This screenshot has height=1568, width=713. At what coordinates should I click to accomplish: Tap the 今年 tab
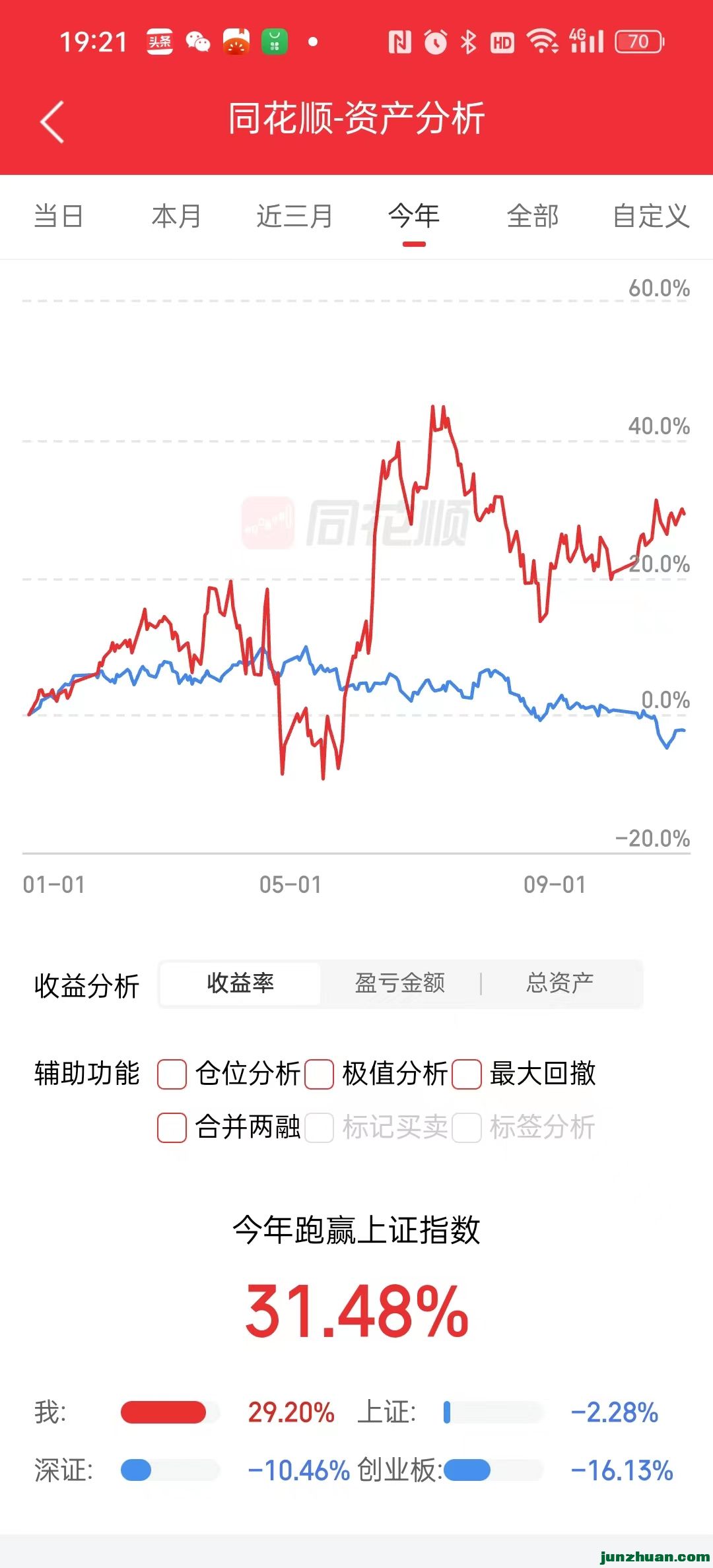pos(414,216)
